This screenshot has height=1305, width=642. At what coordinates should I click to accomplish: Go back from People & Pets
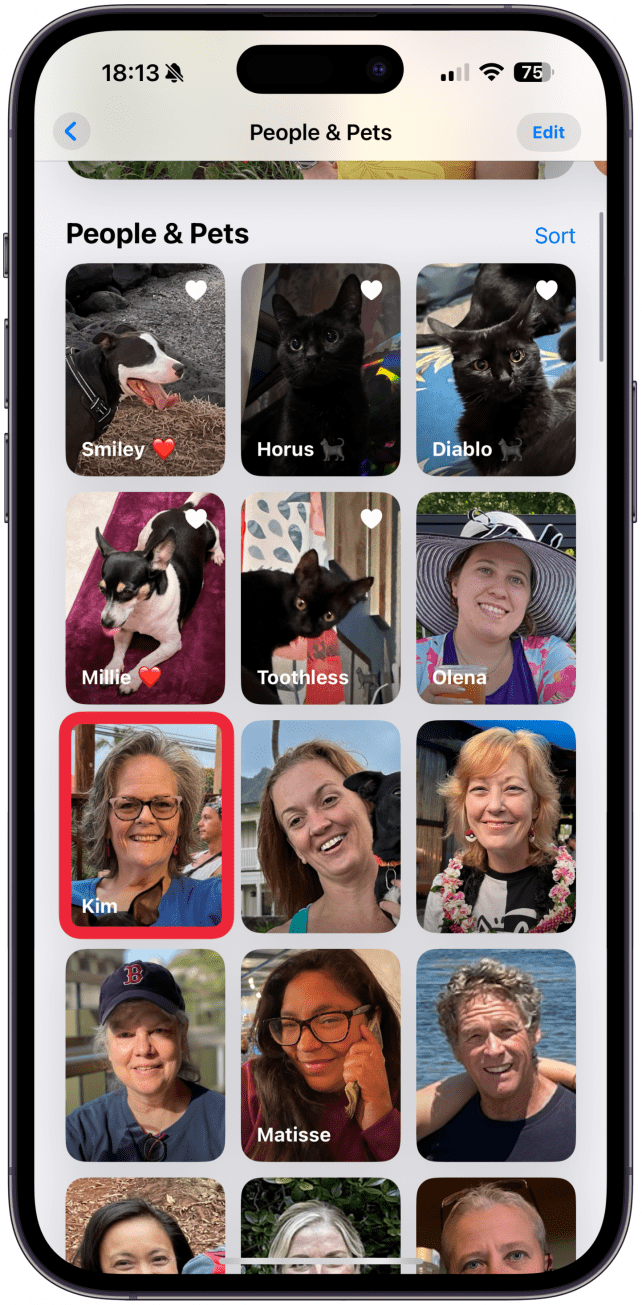coord(71,131)
